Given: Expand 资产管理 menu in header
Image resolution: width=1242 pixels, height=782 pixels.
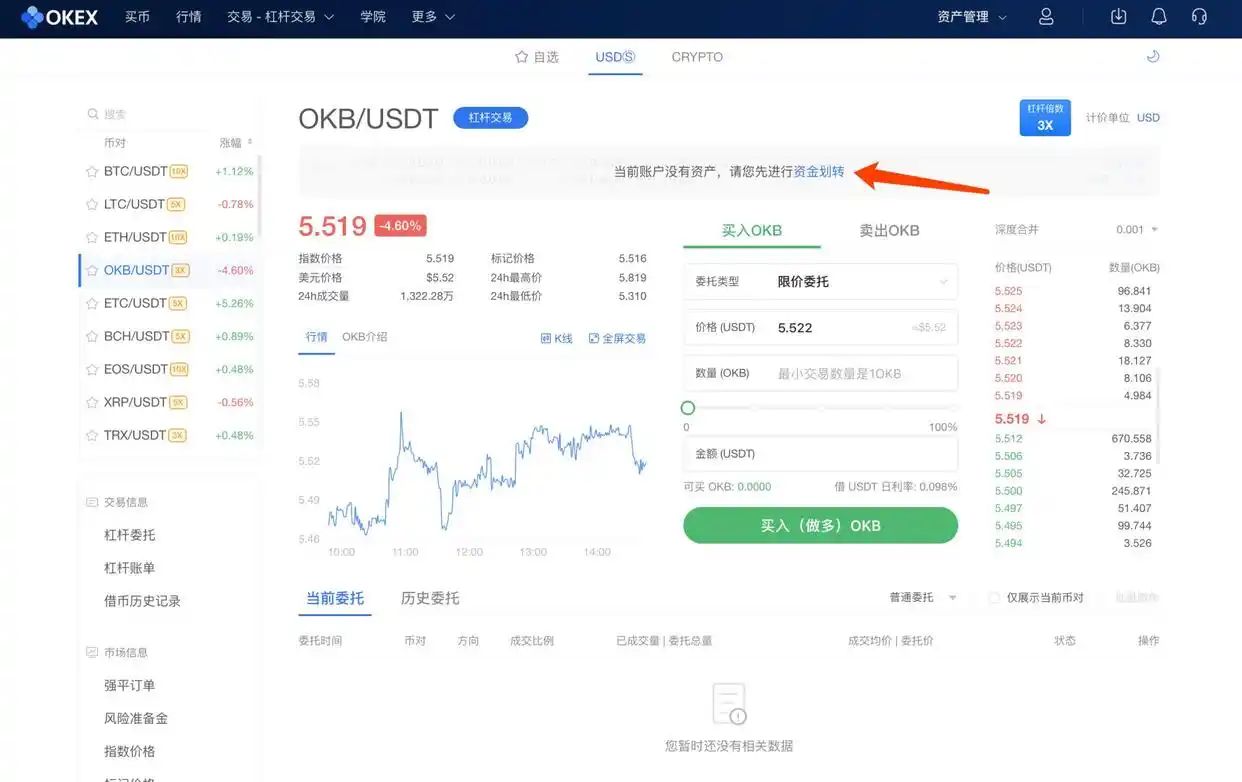Looking at the screenshot, I should coord(971,17).
